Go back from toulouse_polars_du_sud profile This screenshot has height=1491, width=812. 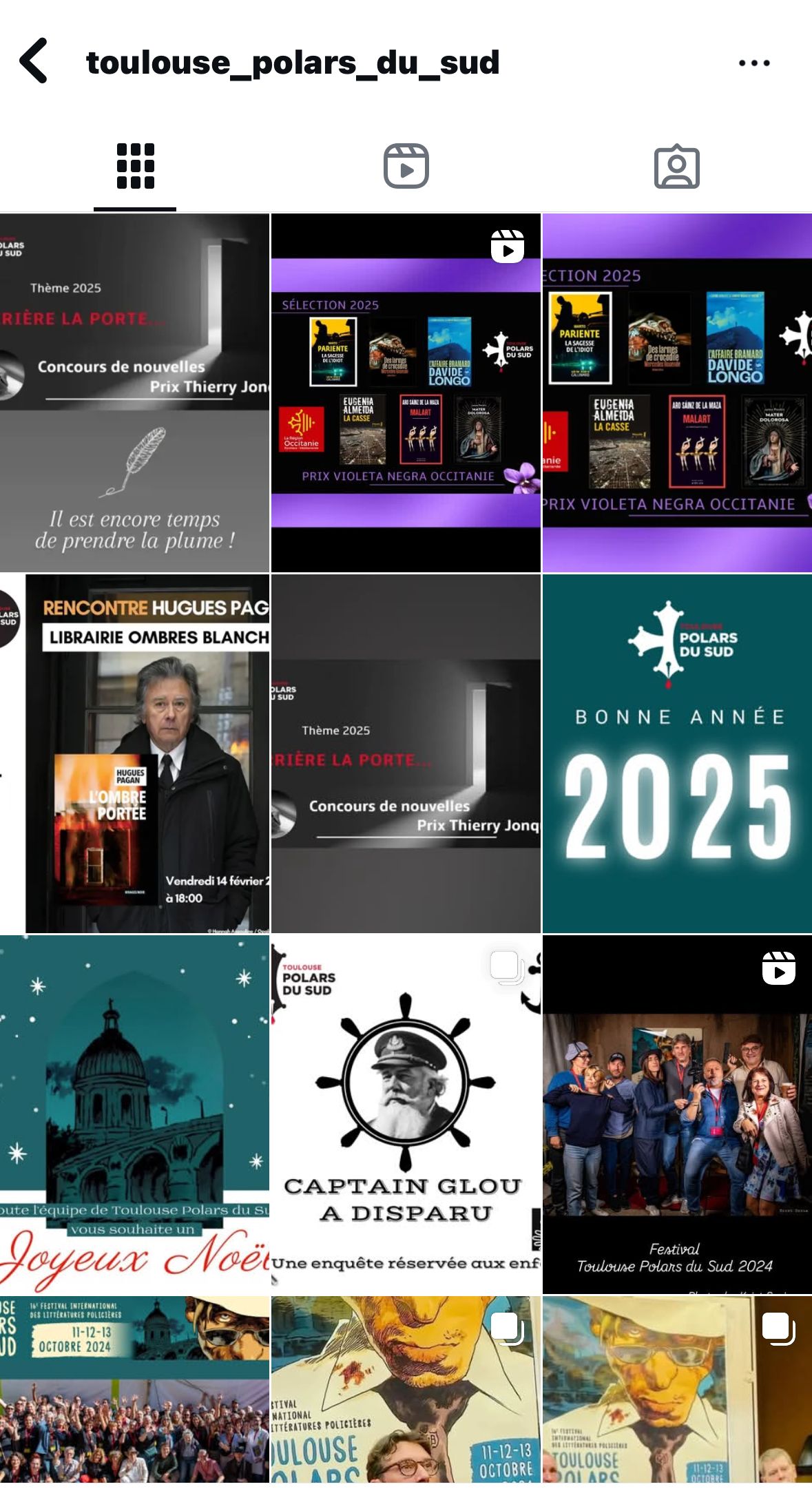click(34, 61)
